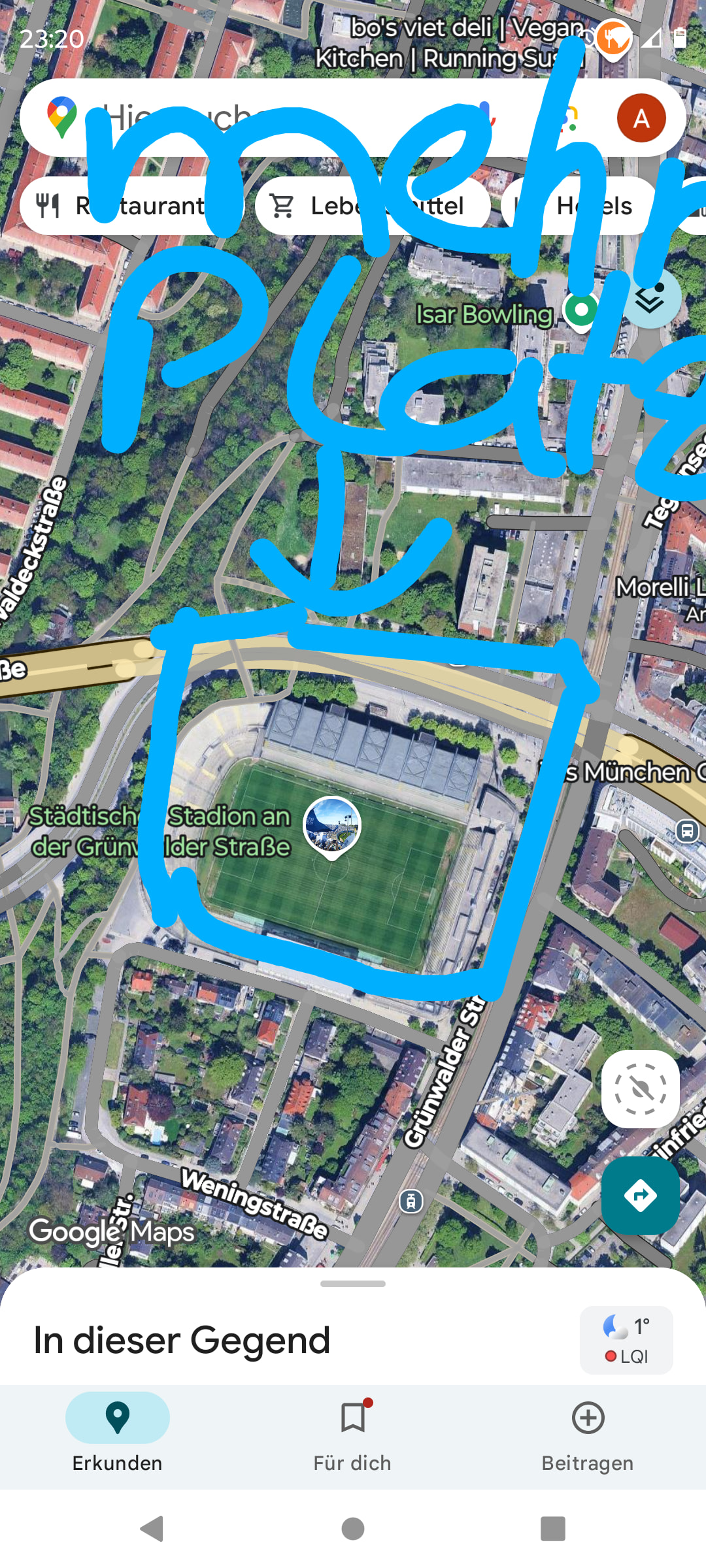
Task: Open the weather and LQI info
Action: (x=626, y=1340)
